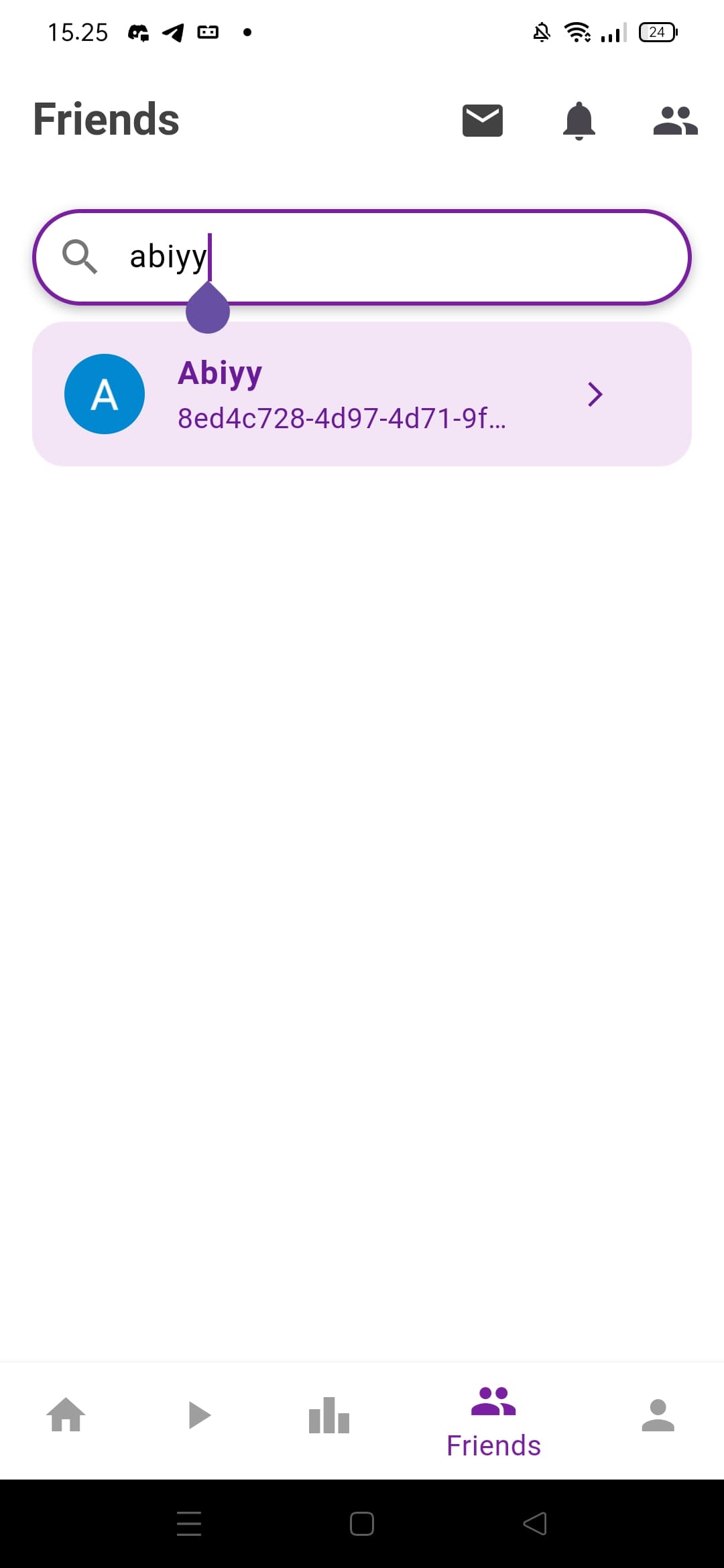This screenshot has width=724, height=1568.
Task: Tap the purple text cursor handle
Action: [208, 310]
